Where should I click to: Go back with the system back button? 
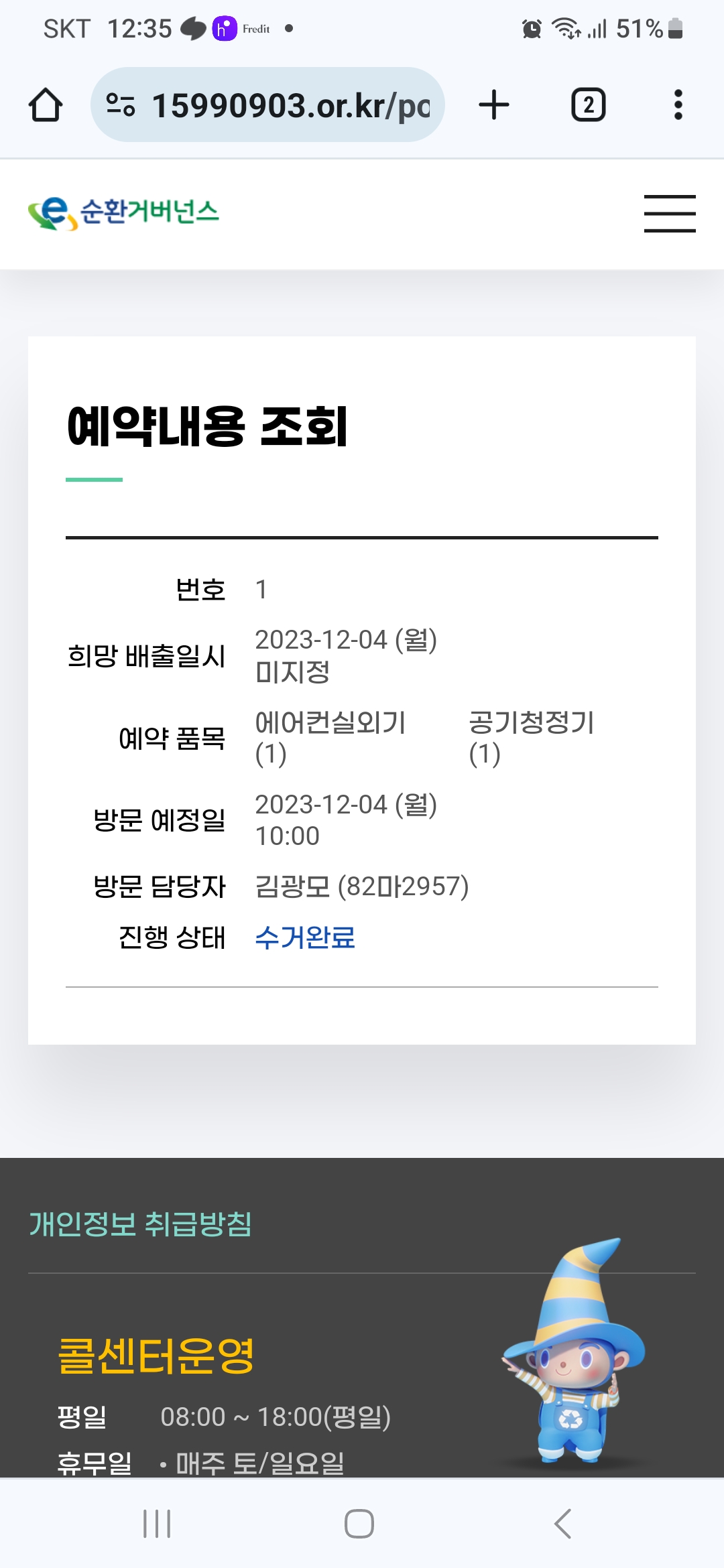(563, 1524)
